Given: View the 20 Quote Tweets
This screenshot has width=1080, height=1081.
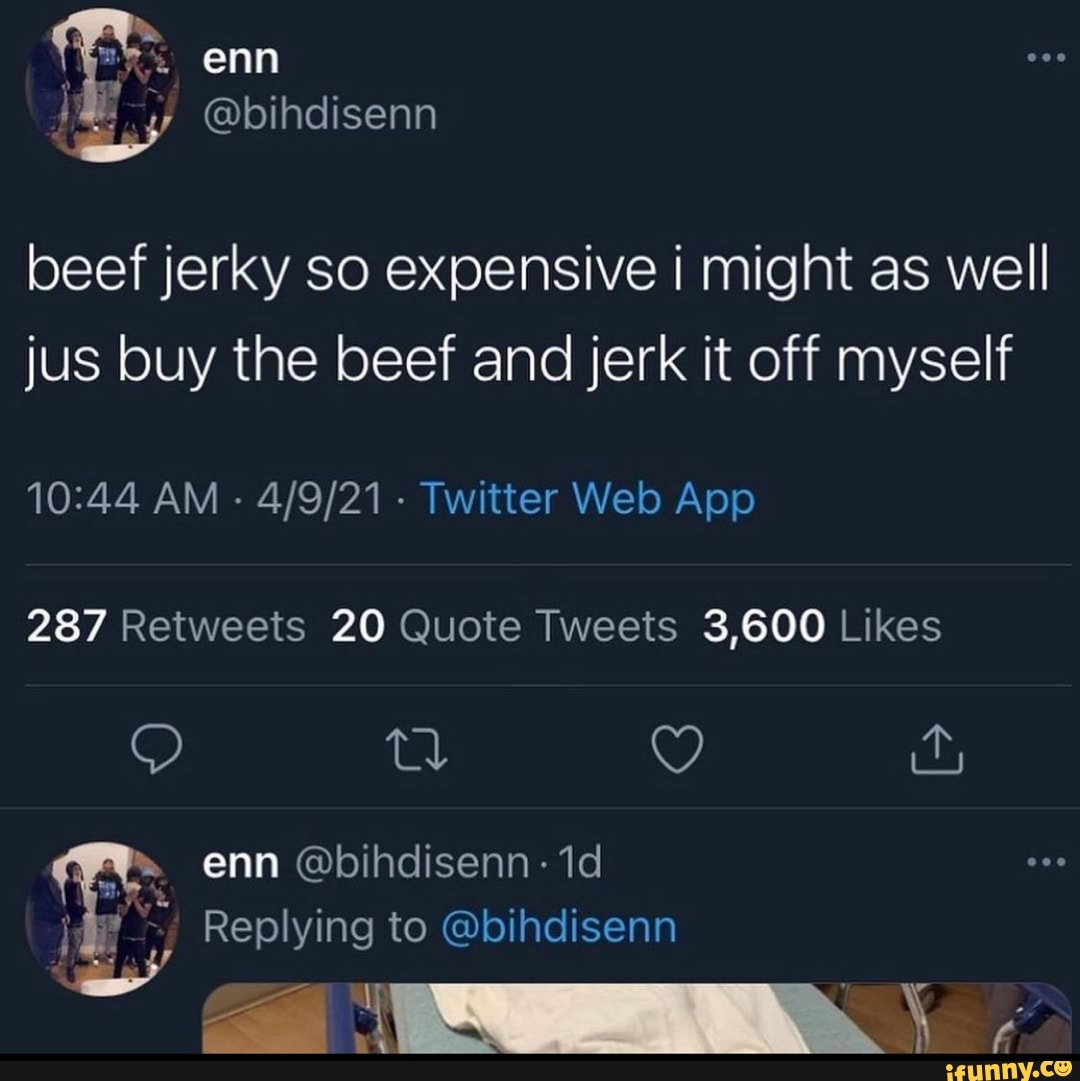Looking at the screenshot, I should click(504, 626).
